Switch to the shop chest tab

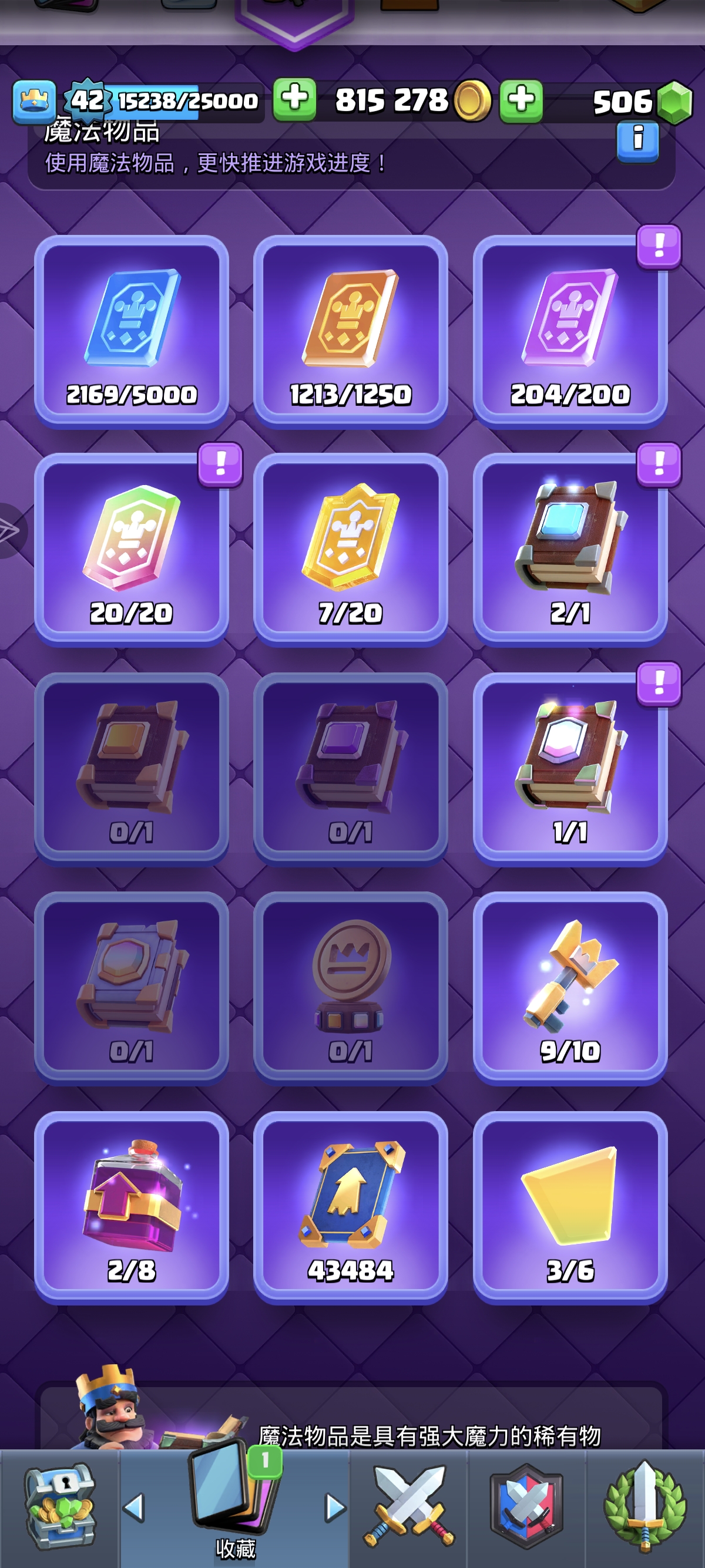[59, 1507]
